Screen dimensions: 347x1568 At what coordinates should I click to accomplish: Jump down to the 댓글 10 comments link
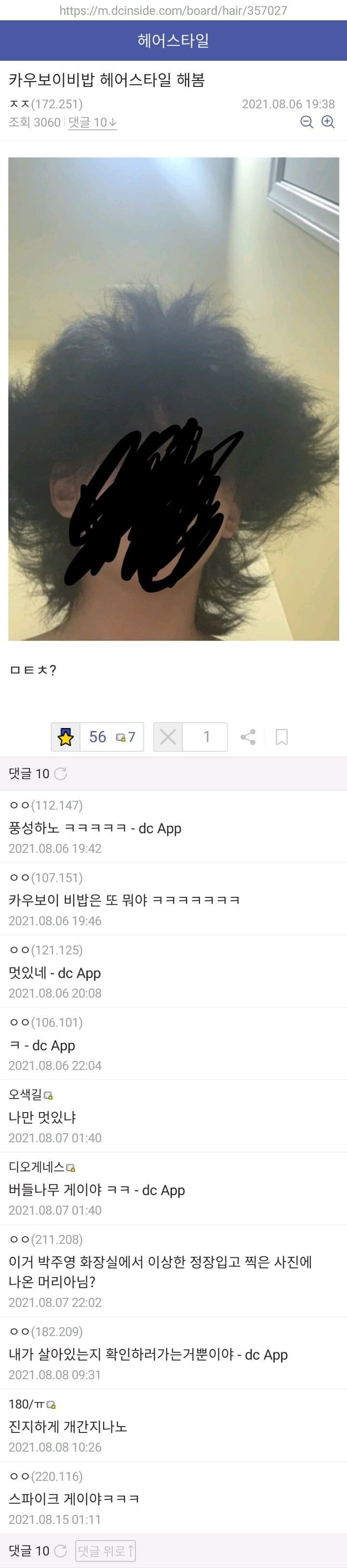click(93, 123)
